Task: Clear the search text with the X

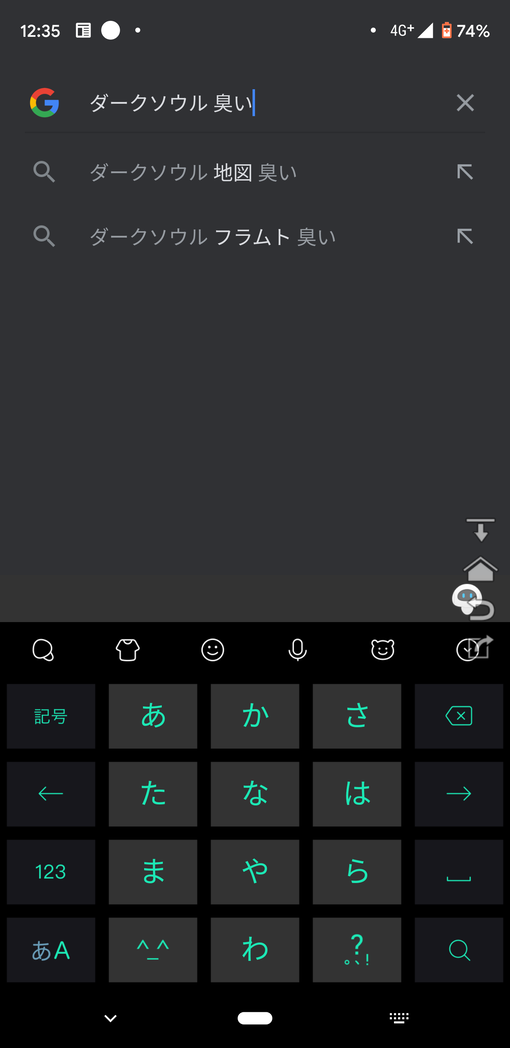Action: pyautogui.click(x=465, y=103)
